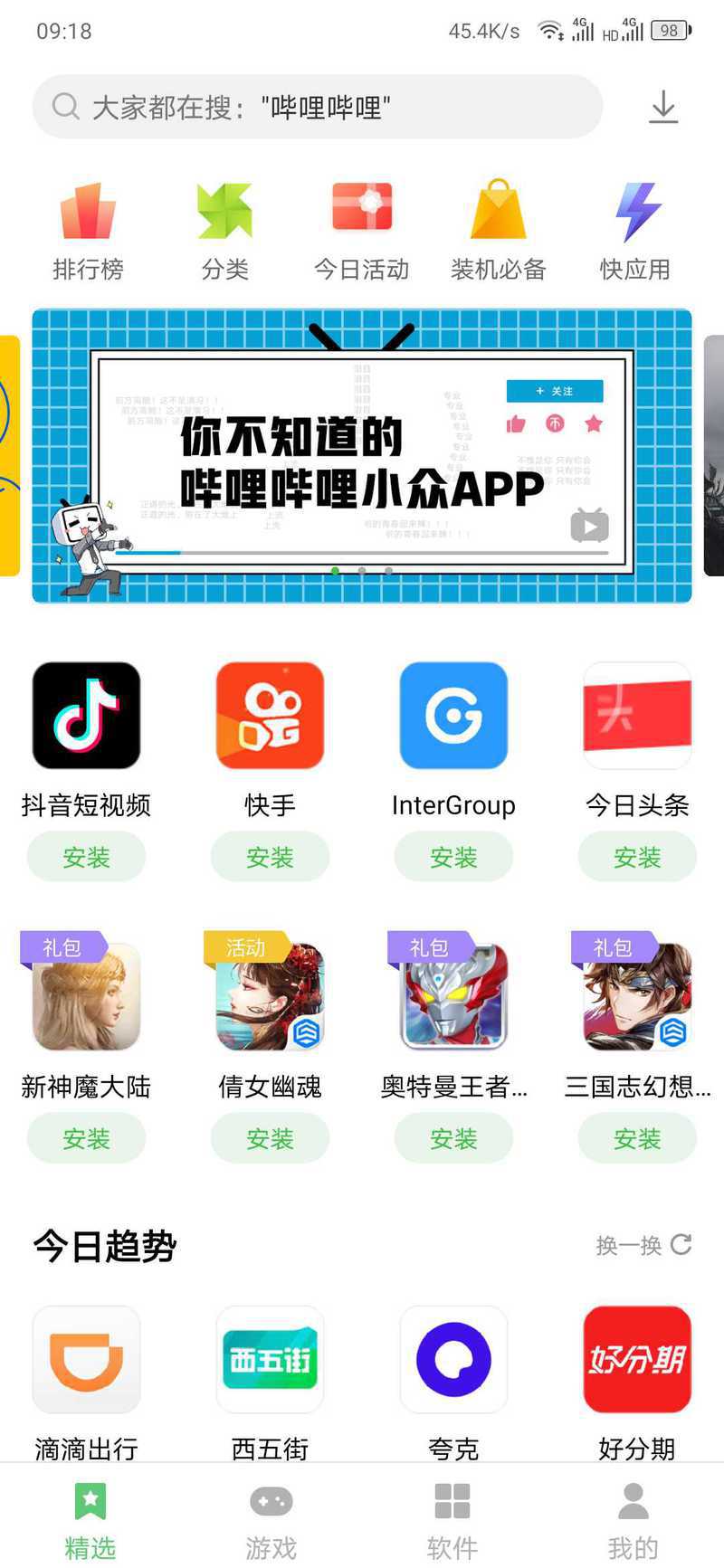Install 新神魔大陆 game

pos(86,1138)
